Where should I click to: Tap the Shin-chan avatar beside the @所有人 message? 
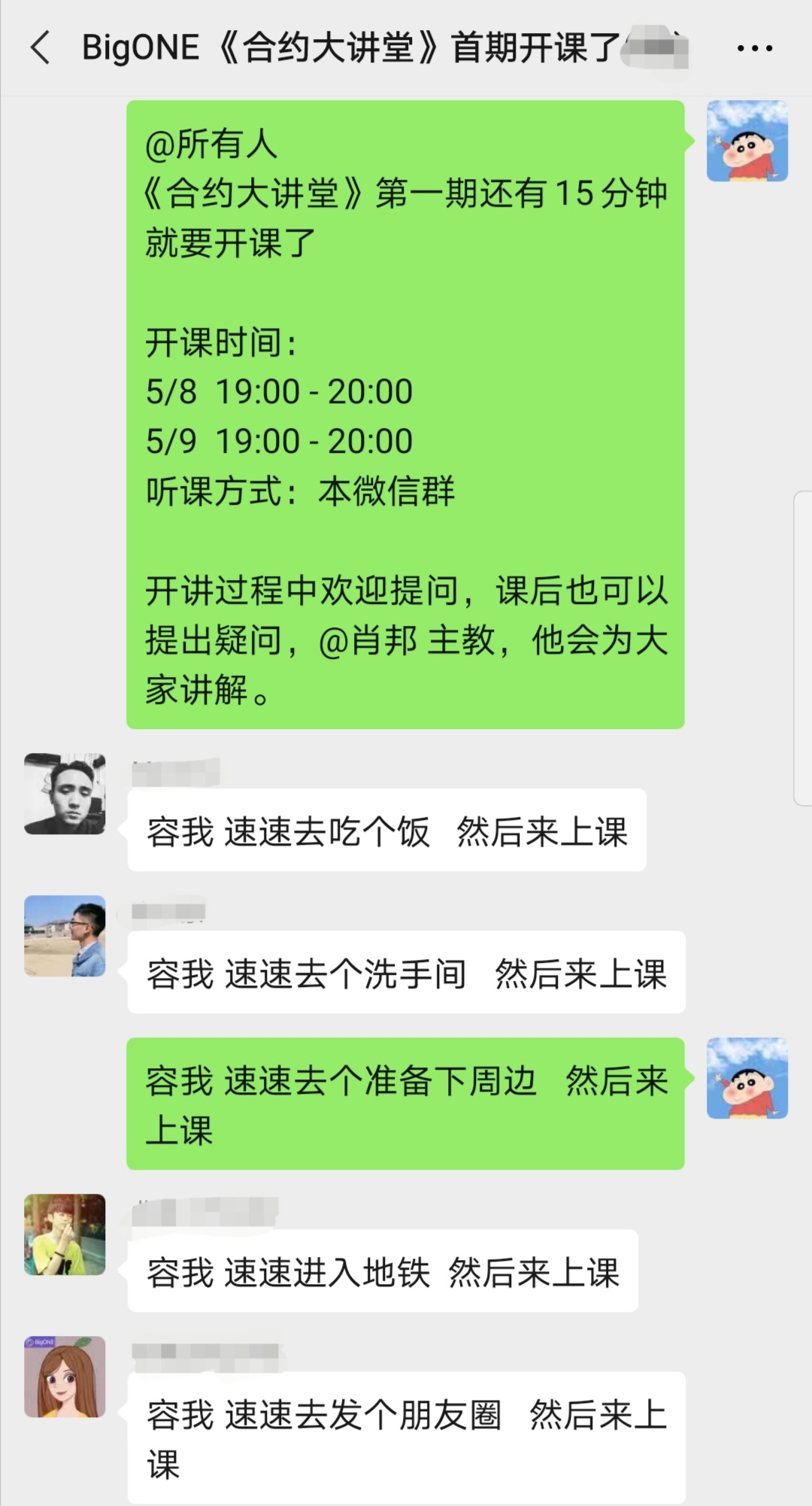click(747, 141)
